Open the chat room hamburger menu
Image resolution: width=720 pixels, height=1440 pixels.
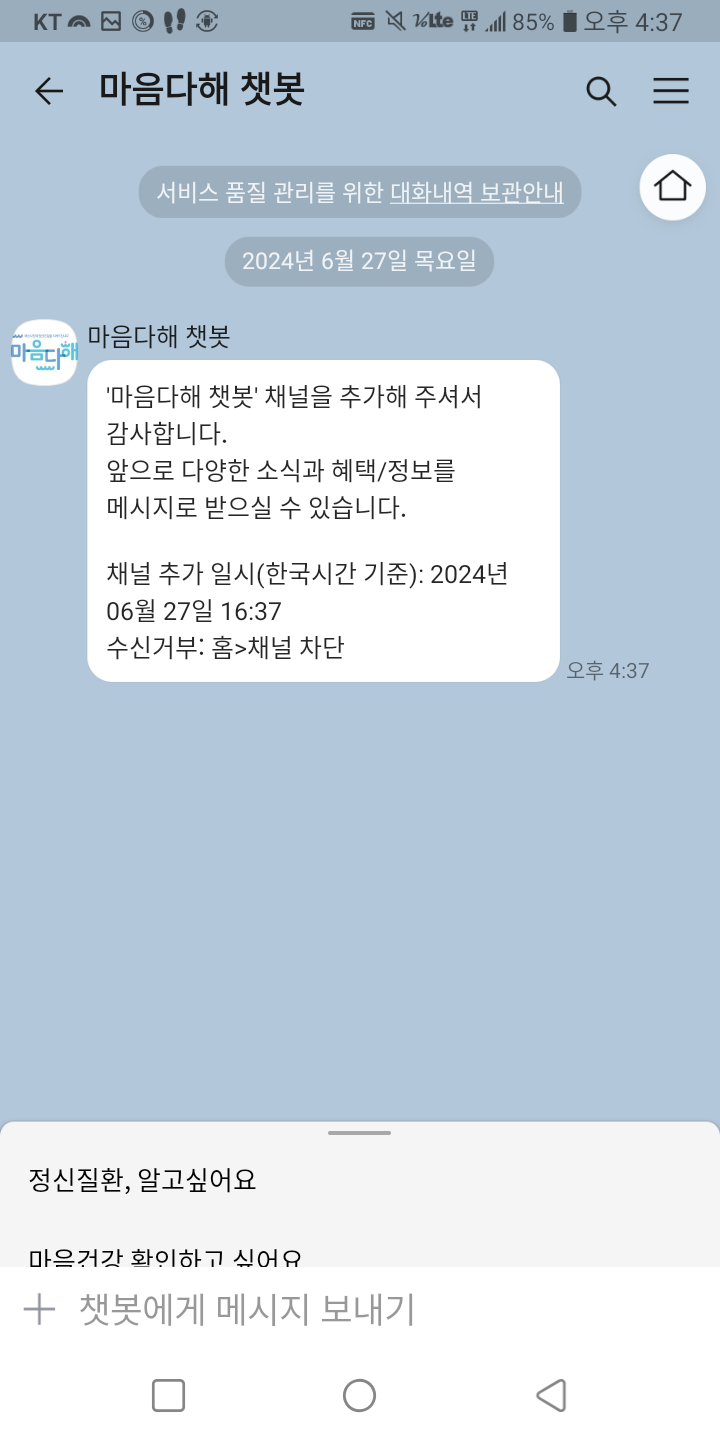[x=671, y=91]
